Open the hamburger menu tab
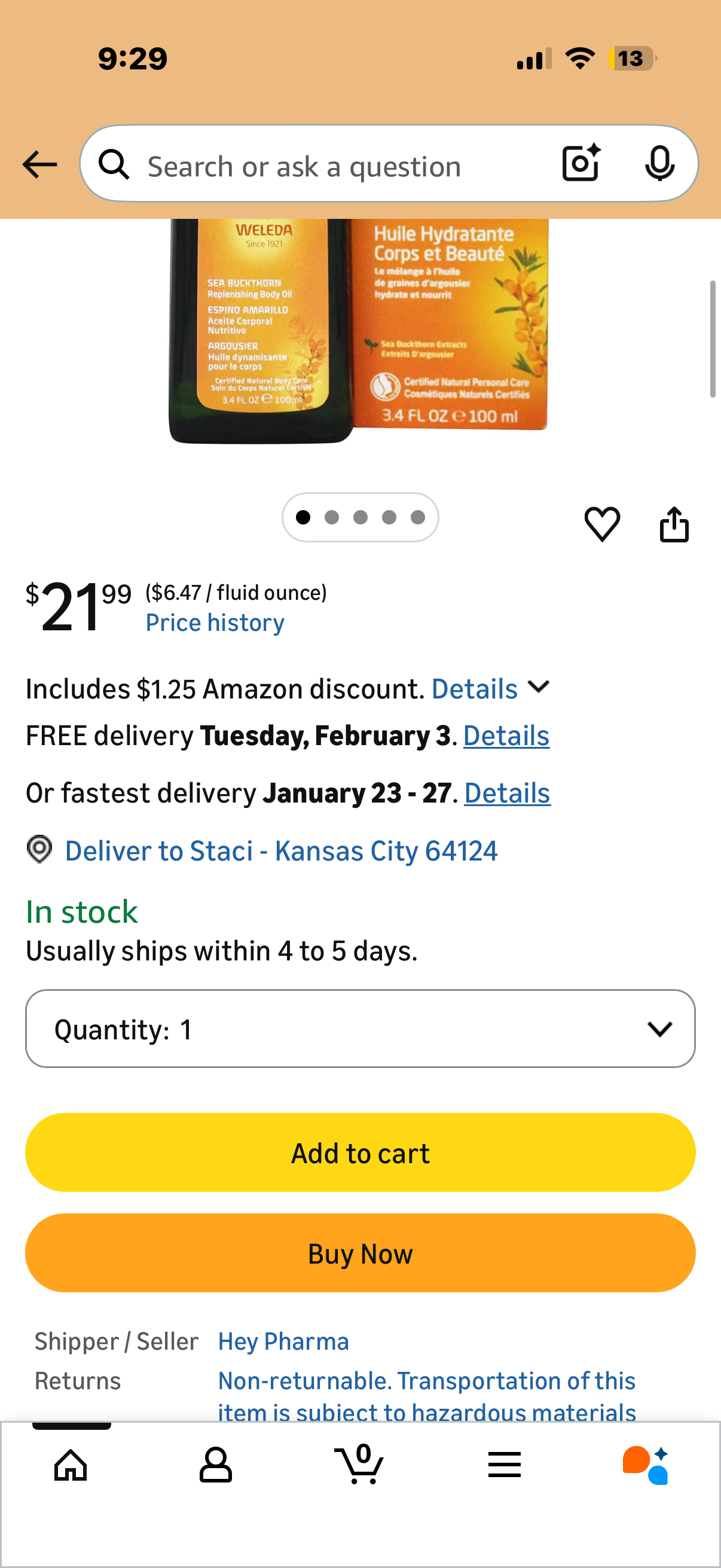 pos(504,1465)
